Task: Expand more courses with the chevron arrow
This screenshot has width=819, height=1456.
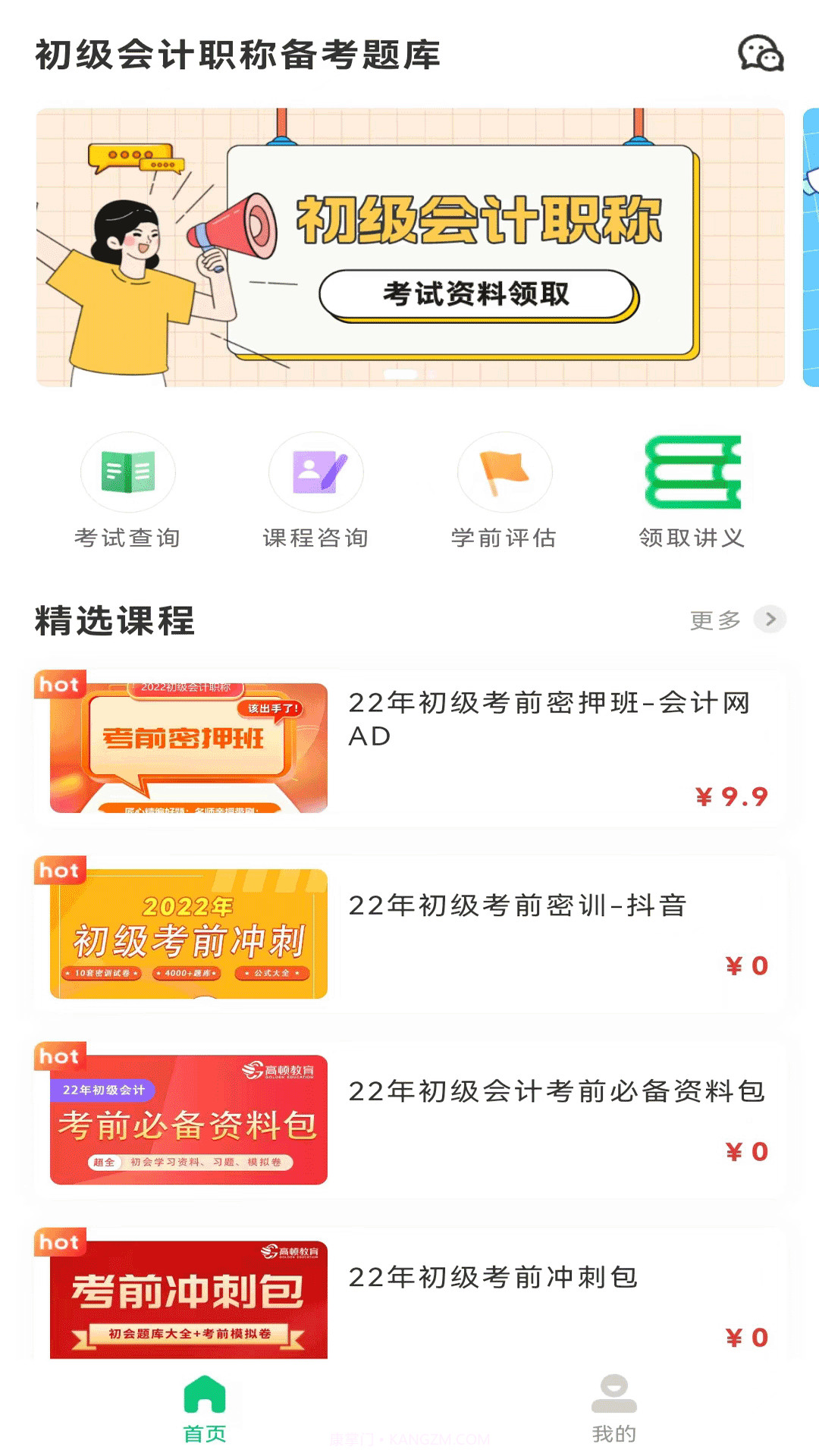Action: click(770, 620)
